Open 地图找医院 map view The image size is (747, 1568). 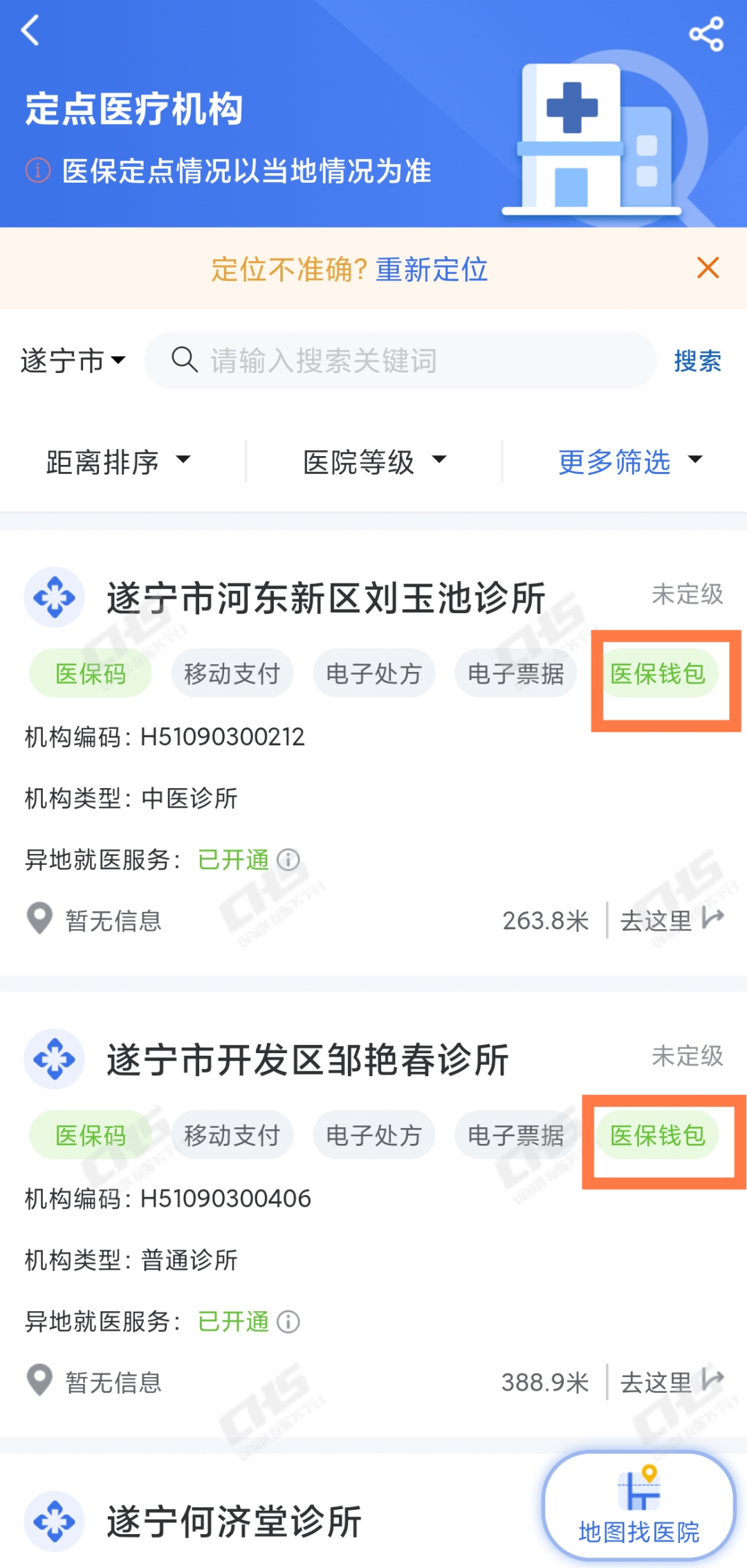click(x=638, y=1506)
